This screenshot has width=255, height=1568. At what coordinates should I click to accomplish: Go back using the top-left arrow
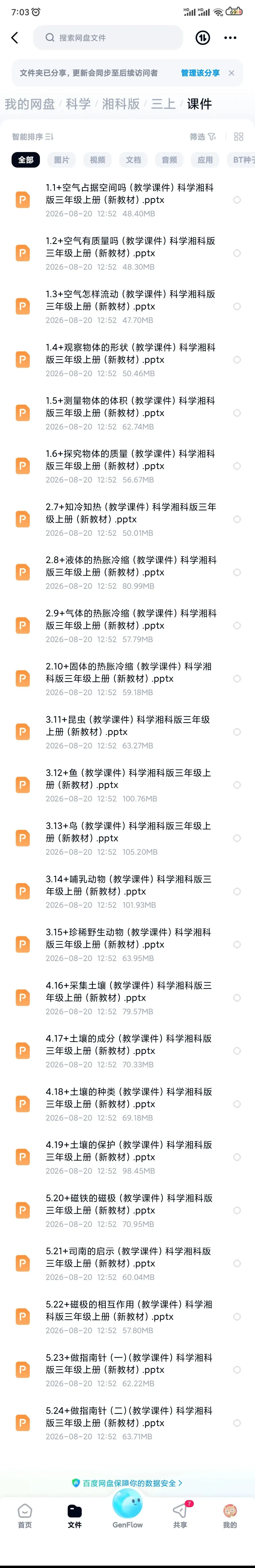click(15, 38)
